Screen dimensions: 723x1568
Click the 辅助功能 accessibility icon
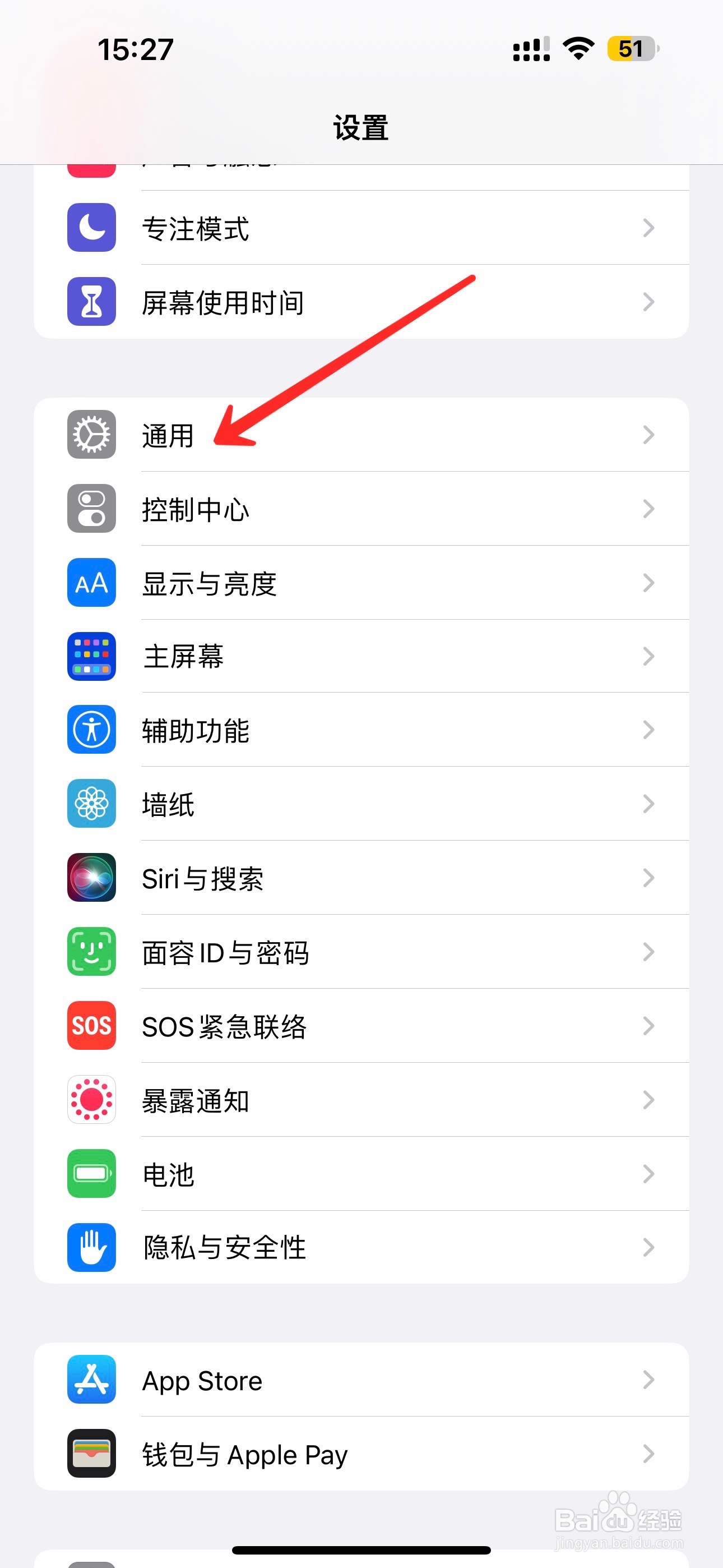[91, 730]
